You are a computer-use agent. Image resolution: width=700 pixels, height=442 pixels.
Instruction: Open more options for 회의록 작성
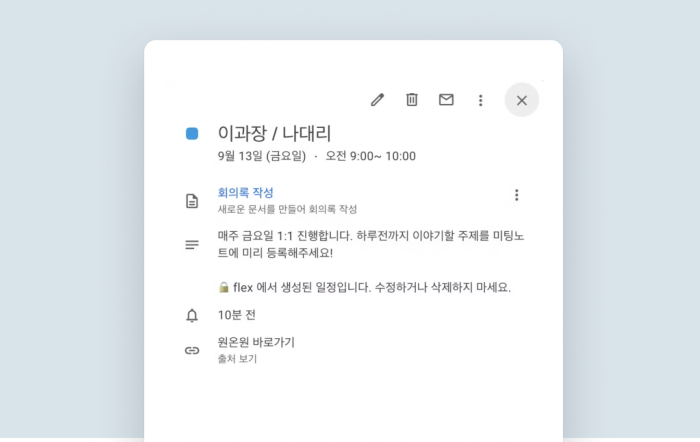tap(516, 195)
